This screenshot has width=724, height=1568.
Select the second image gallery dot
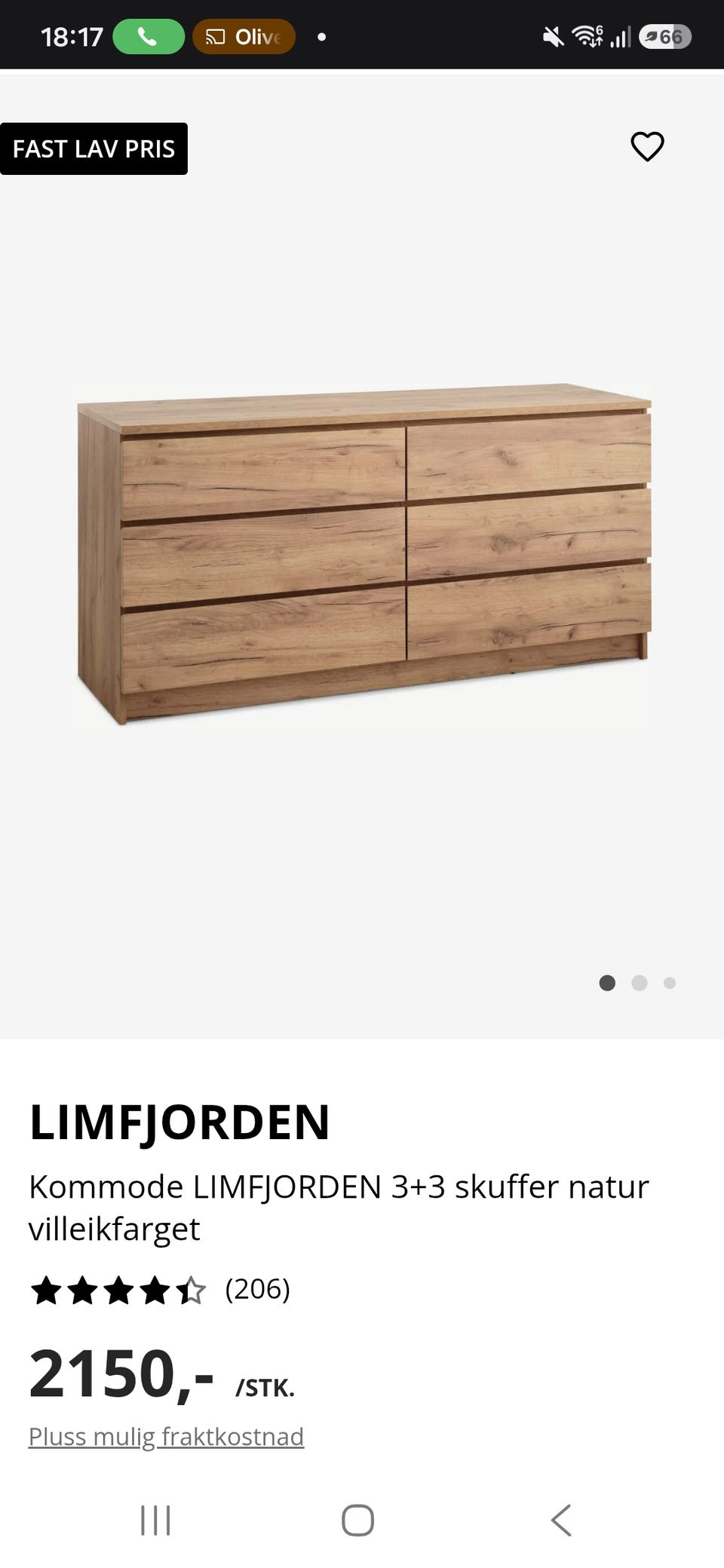tap(640, 982)
